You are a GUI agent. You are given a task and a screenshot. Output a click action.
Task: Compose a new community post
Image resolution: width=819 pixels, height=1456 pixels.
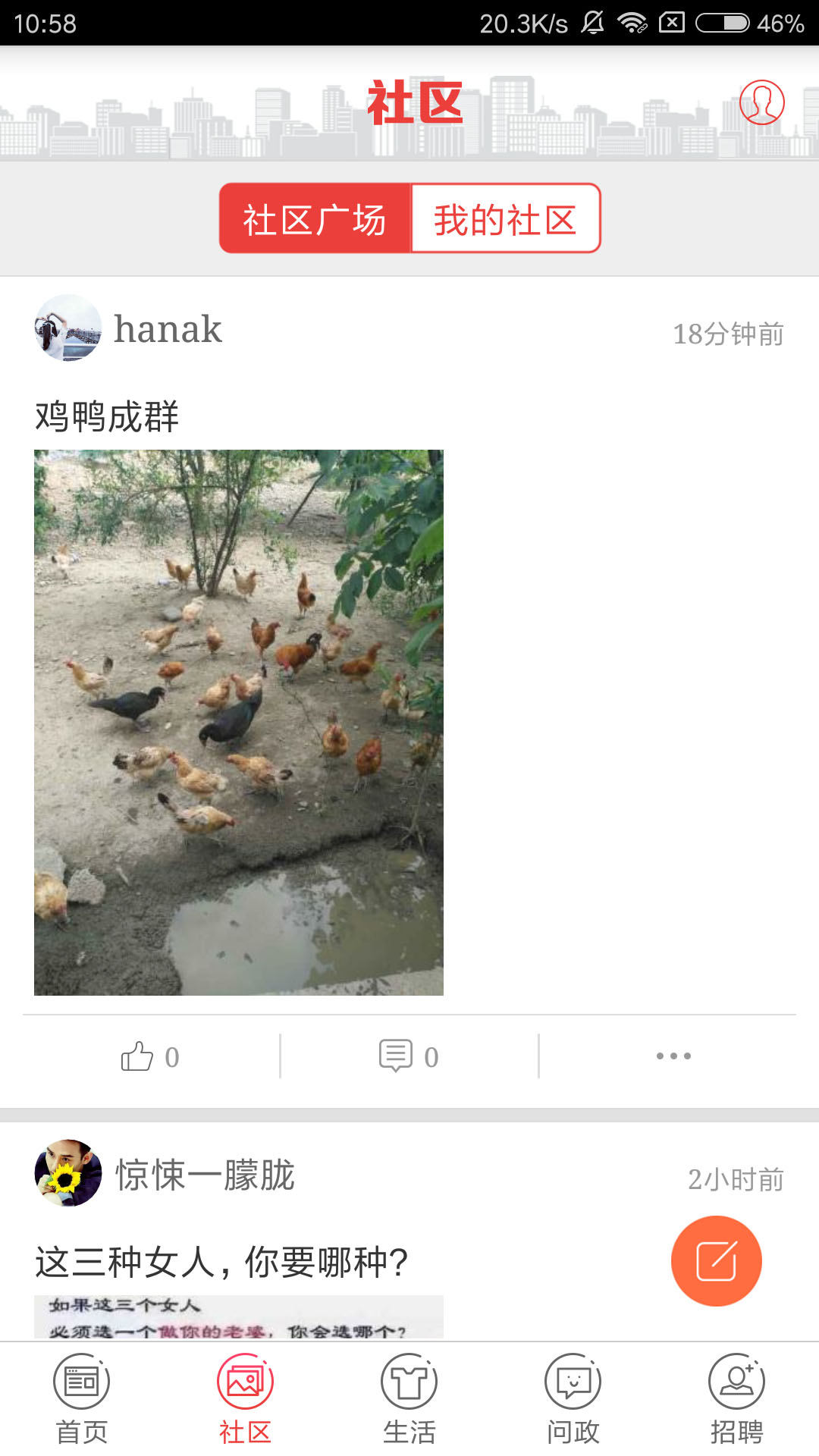coord(716,1260)
